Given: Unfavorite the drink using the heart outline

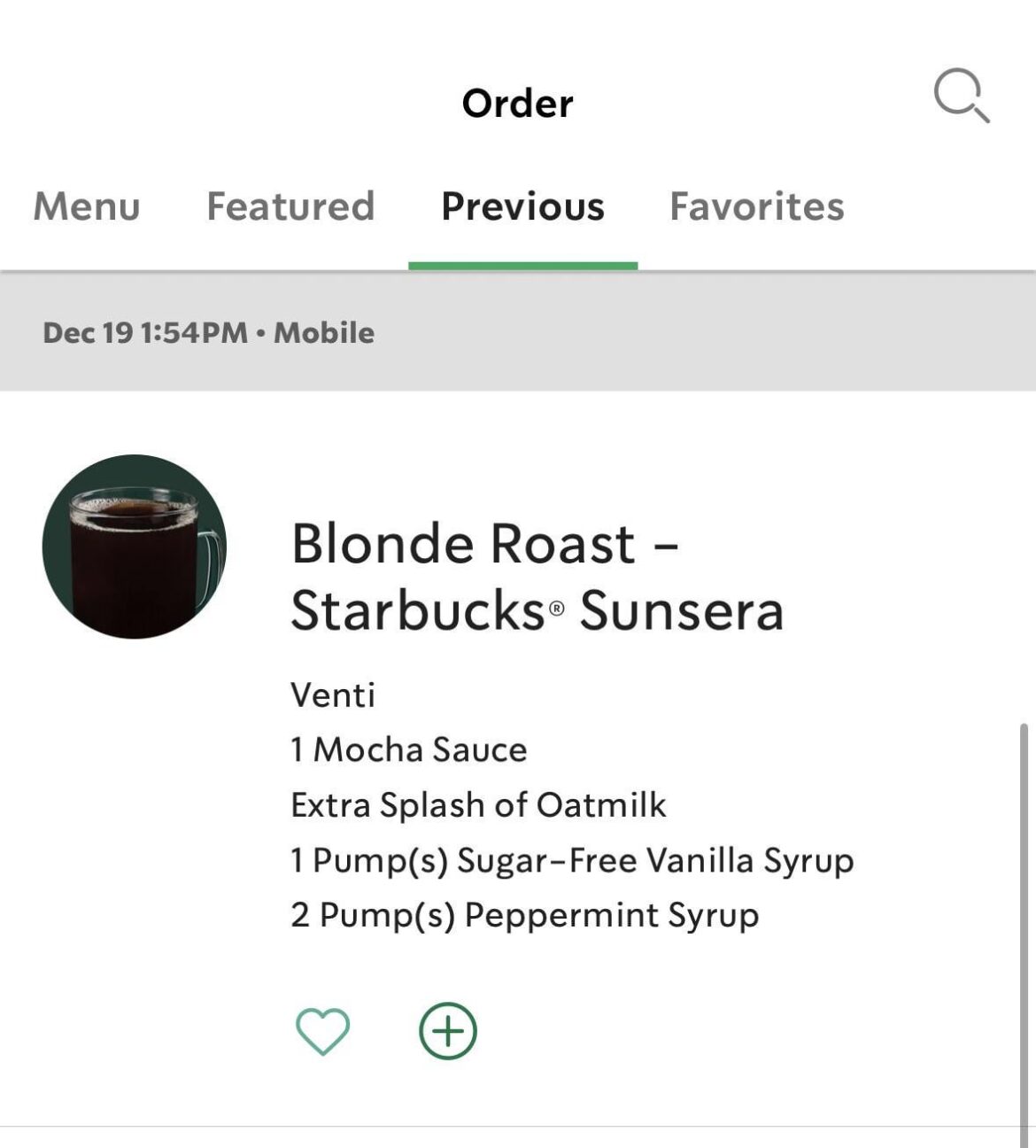Looking at the screenshot, I should [x=325, y=1030].
